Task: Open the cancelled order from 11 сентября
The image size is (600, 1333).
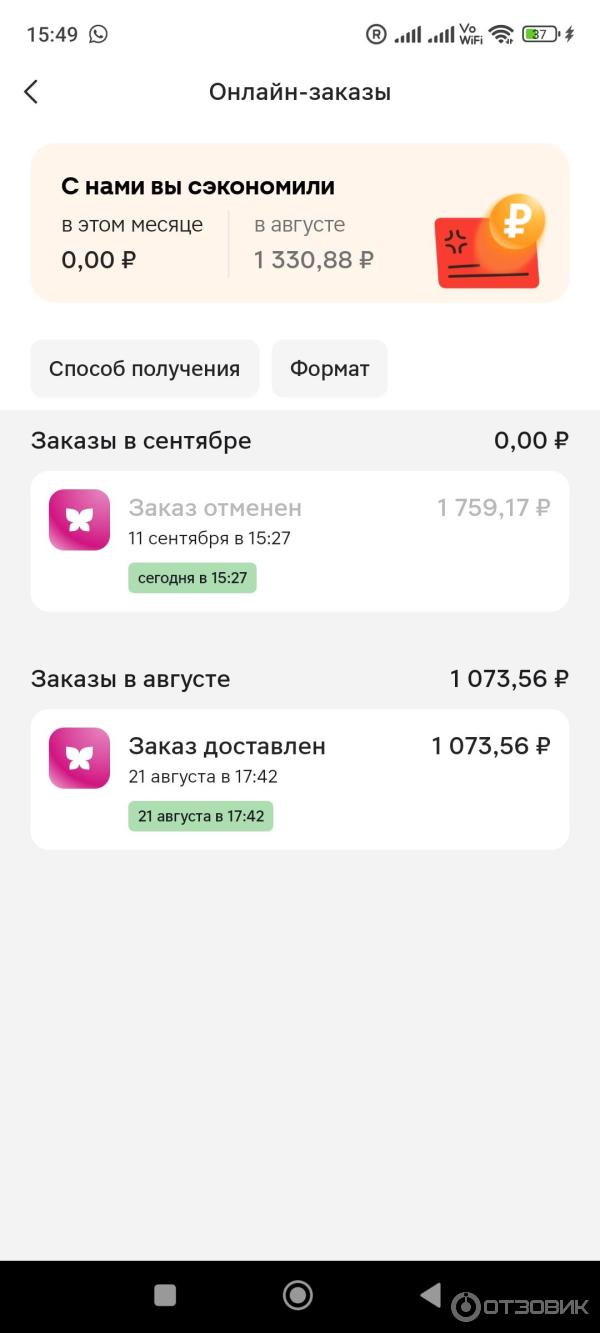Action: 299,540
